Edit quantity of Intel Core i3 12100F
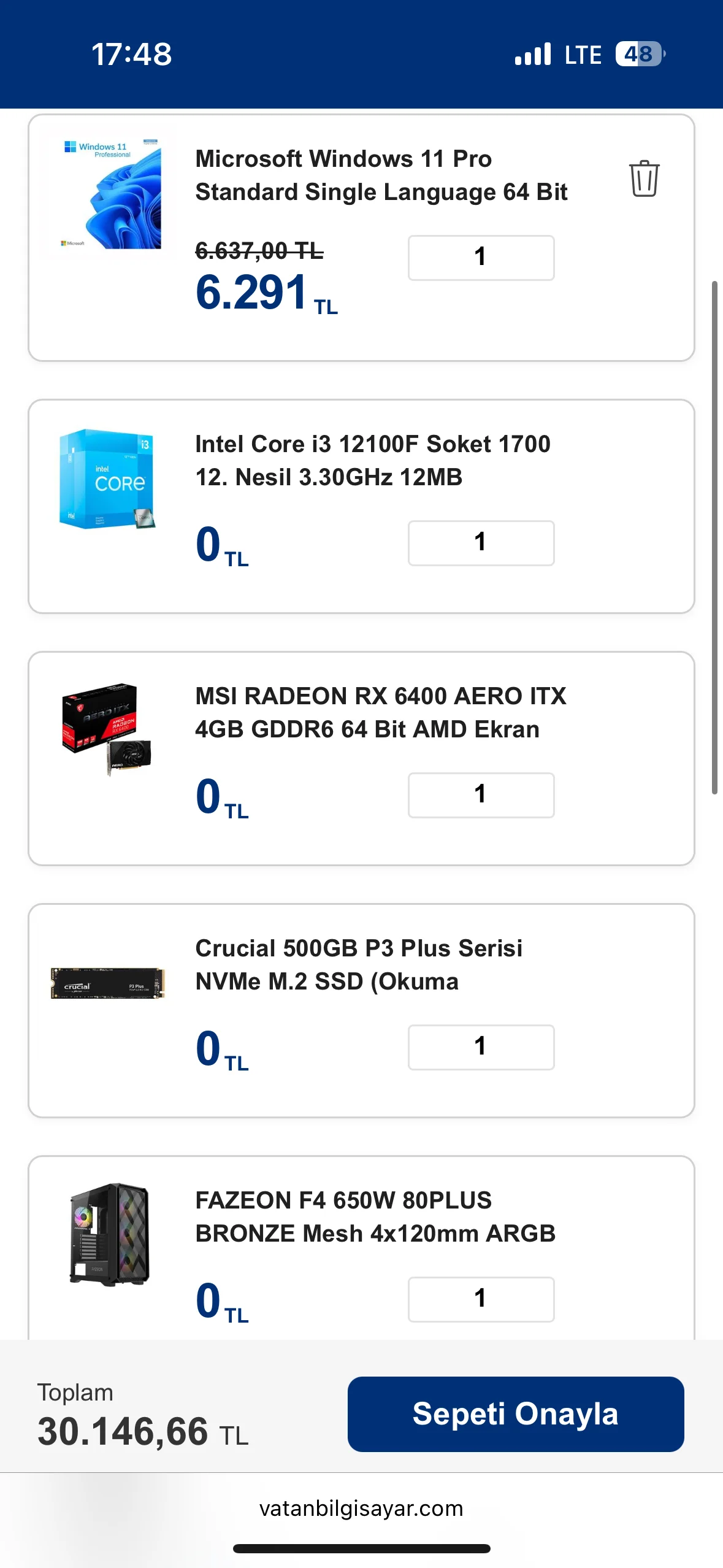The image size is (723, 1568). point(481,543)
